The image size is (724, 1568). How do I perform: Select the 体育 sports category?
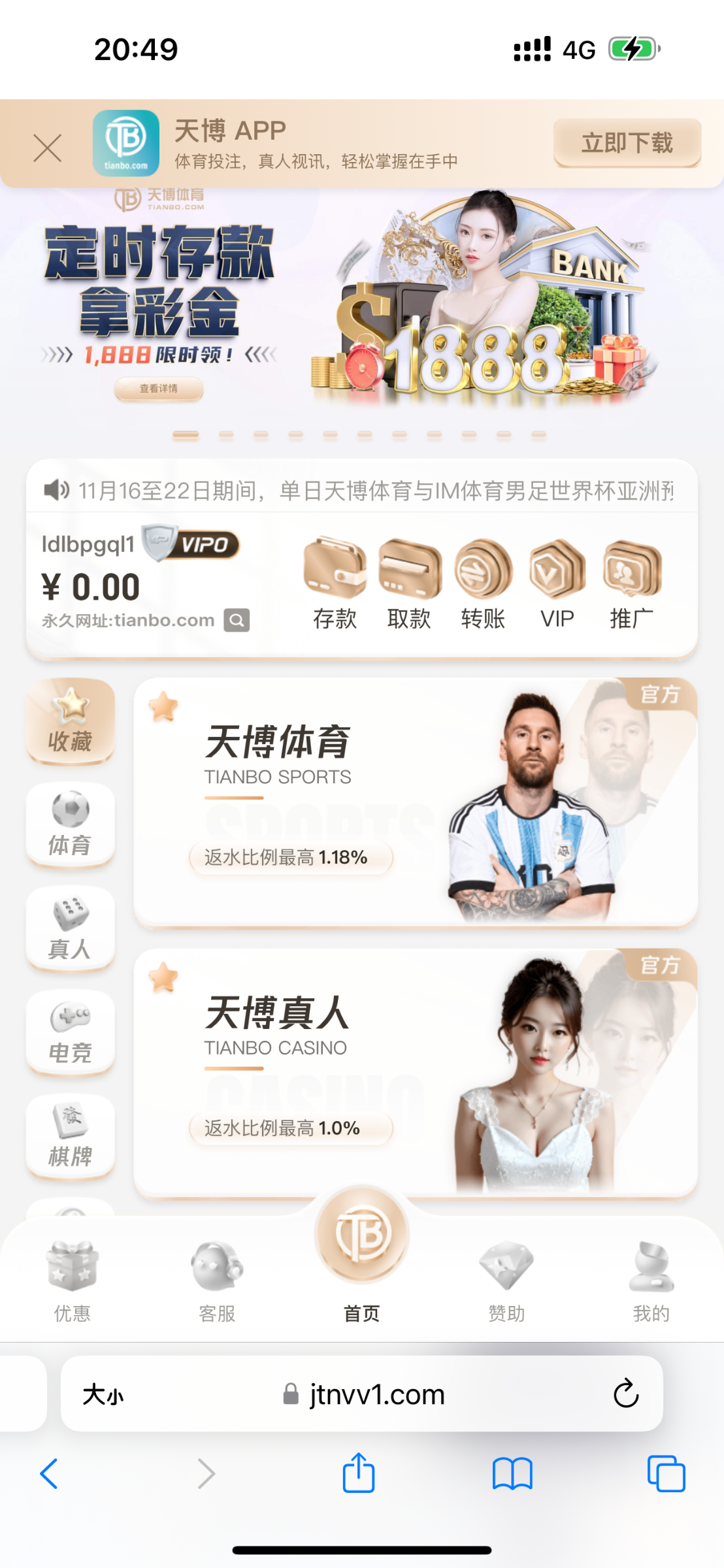click(71, 825)
